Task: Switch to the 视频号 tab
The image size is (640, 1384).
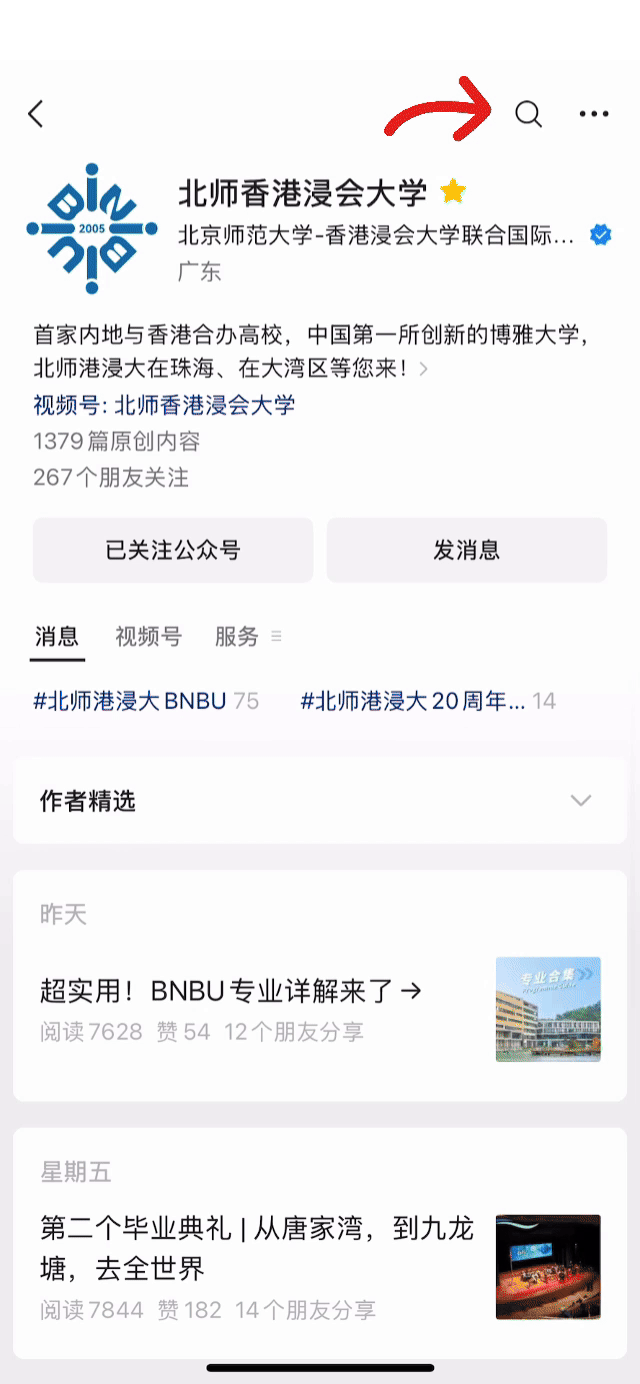Action: point(148,637)
